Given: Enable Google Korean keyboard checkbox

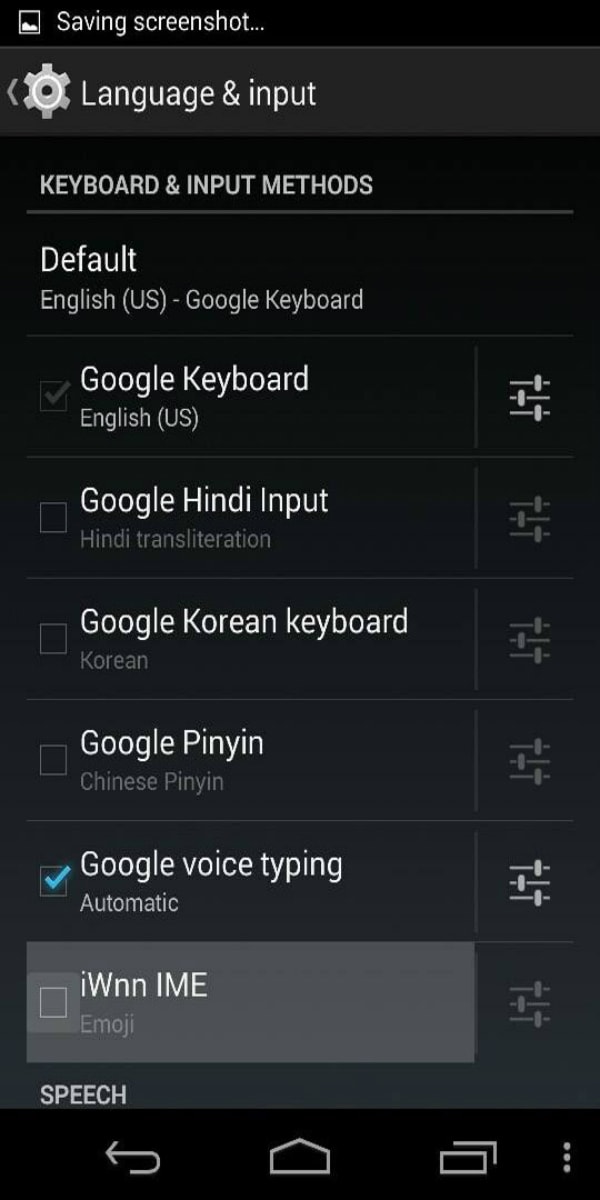Looking at the screenshot, I should click(53, 639).
